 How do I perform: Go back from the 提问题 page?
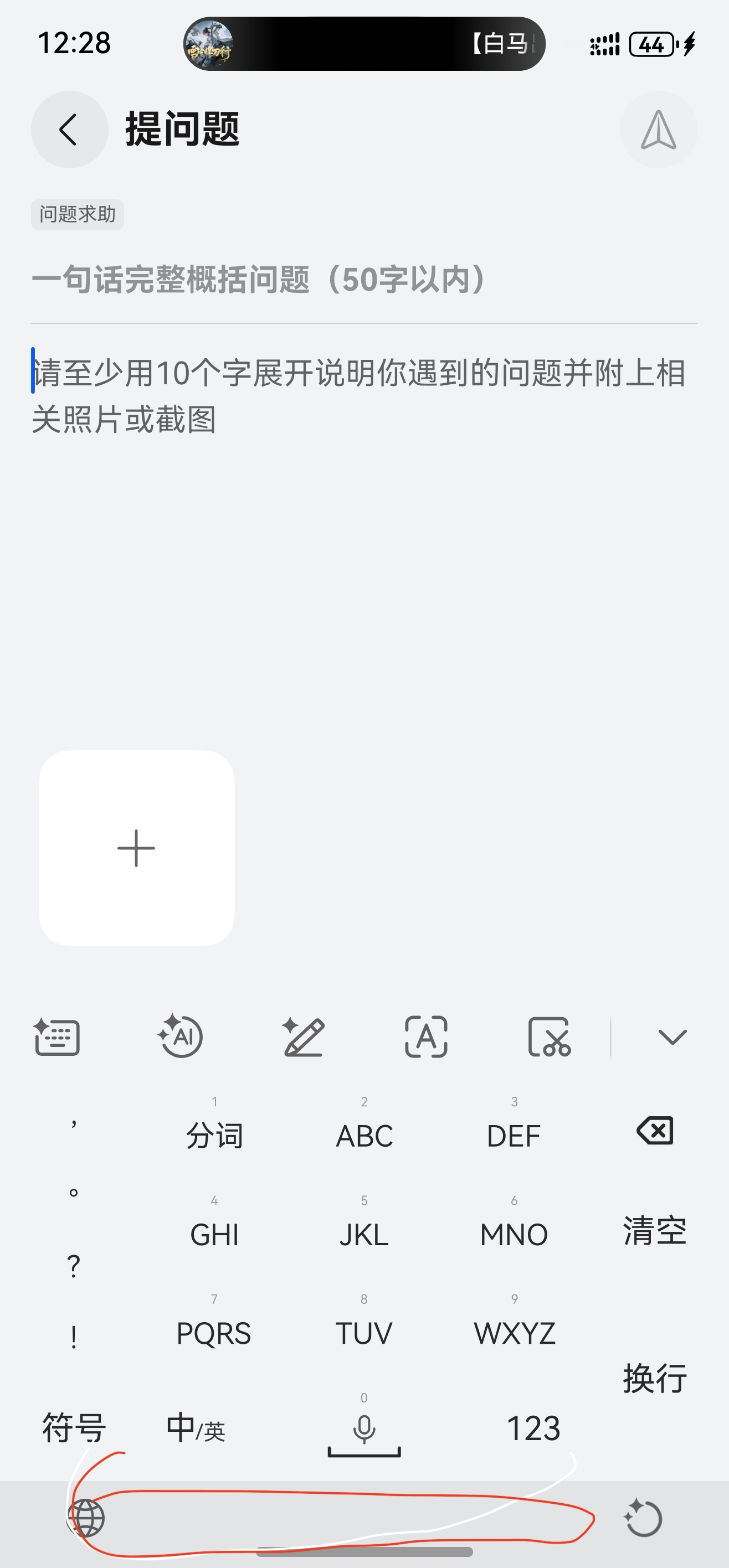(x=69, y=130)
